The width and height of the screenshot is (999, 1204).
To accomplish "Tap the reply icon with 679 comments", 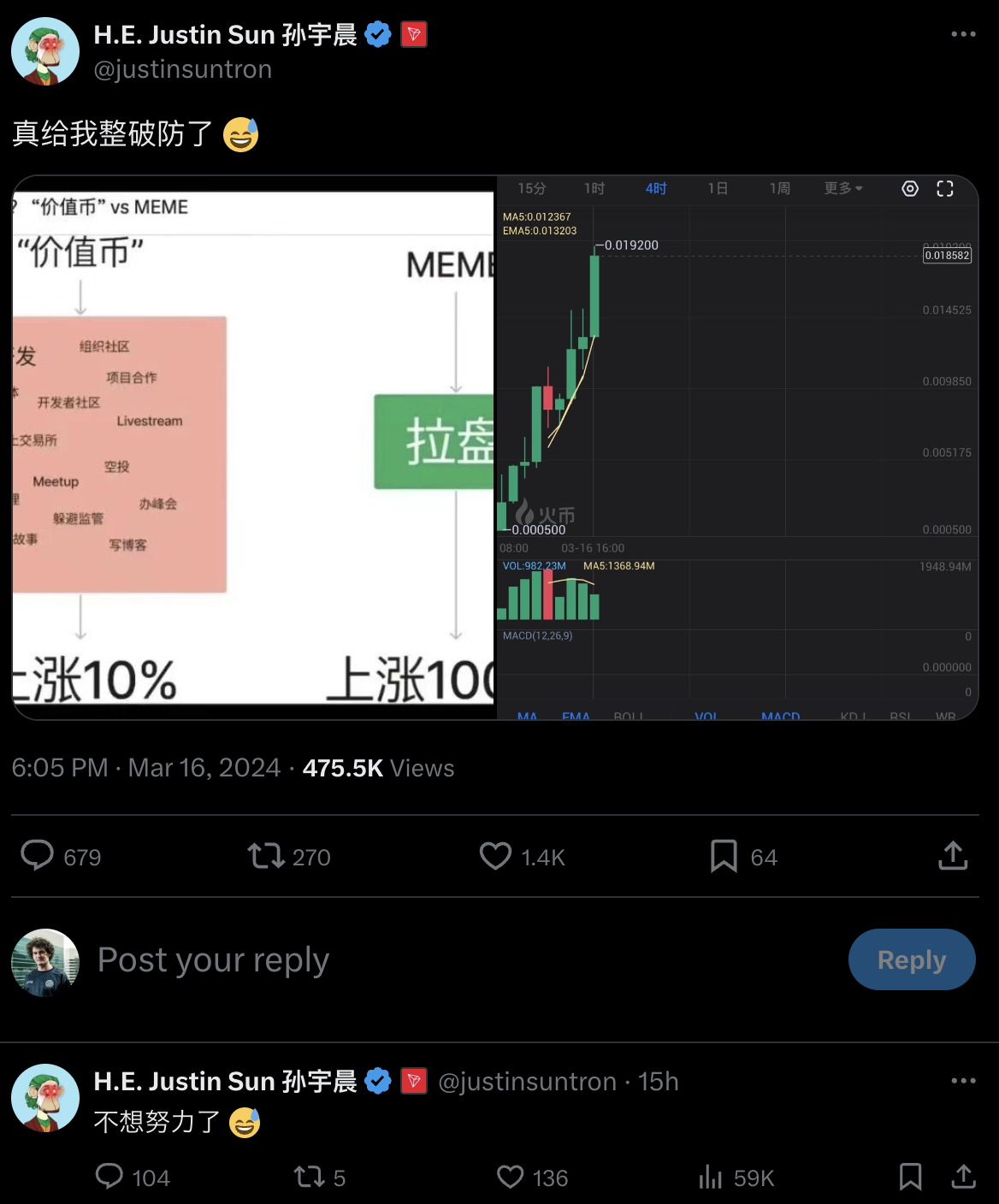I will click(38, 856).
